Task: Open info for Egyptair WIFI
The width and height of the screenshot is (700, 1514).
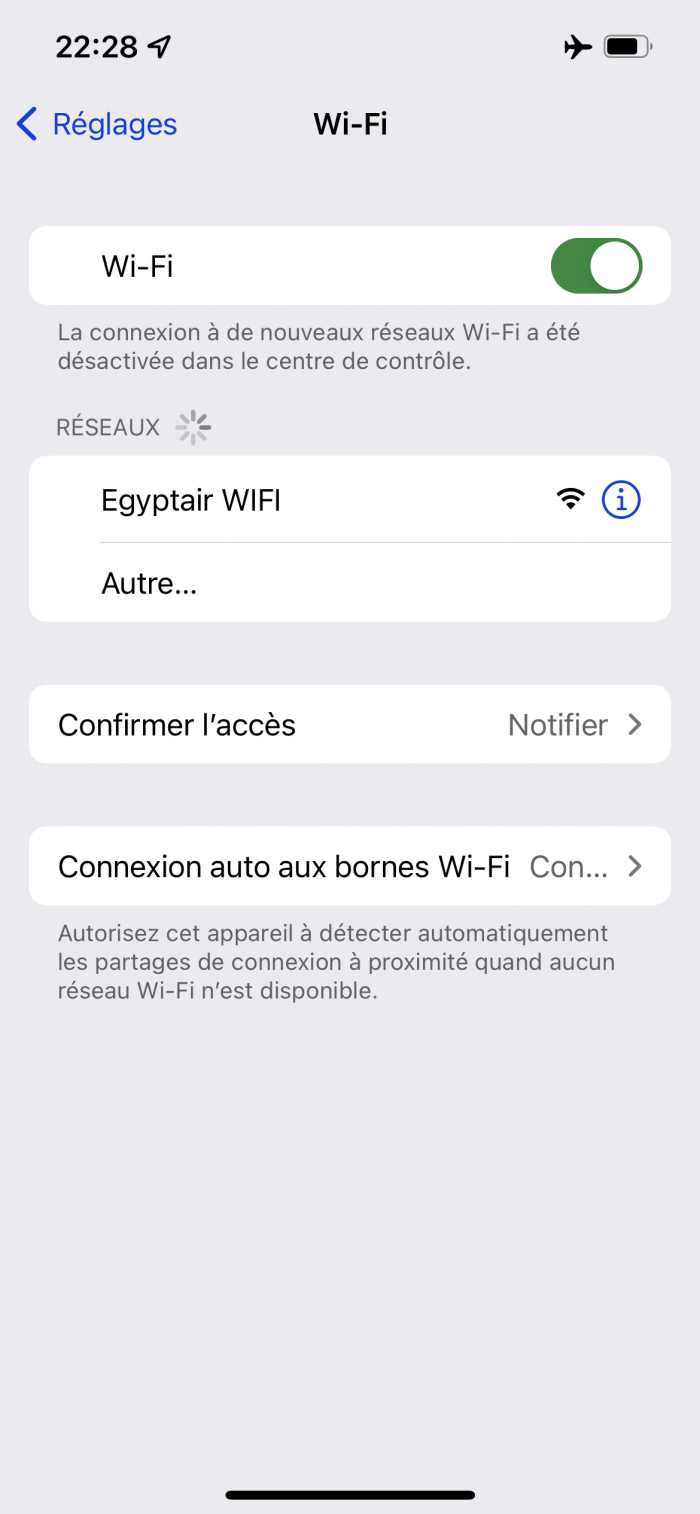Action: (621, 499)
